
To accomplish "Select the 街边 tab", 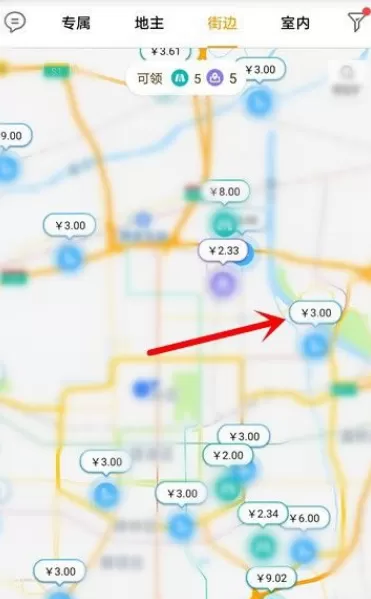I will click(222, 23).
